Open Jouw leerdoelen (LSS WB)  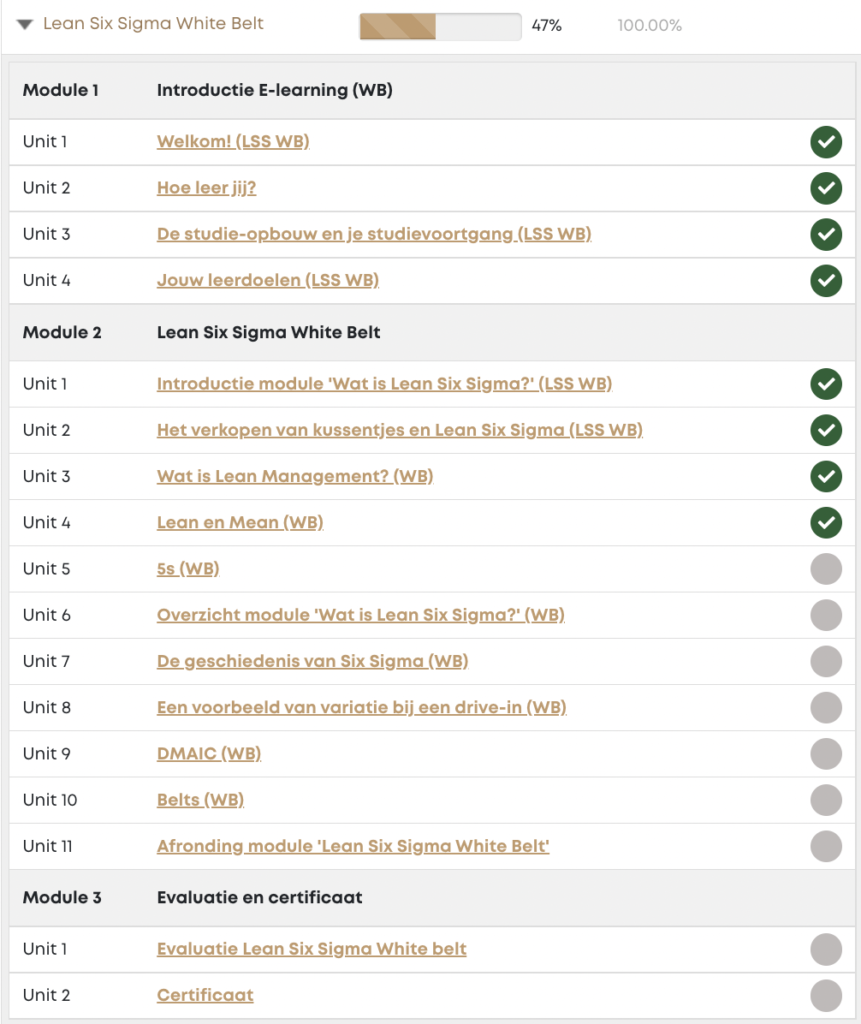[268, 280]
